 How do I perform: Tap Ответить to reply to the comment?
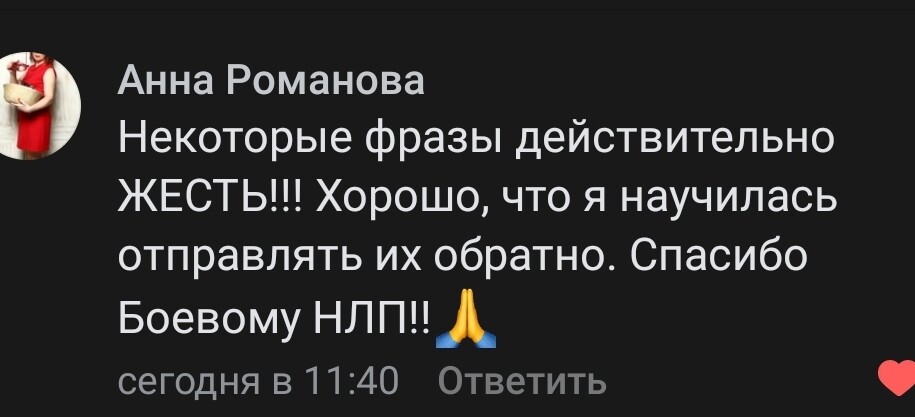tap(522, 381)
